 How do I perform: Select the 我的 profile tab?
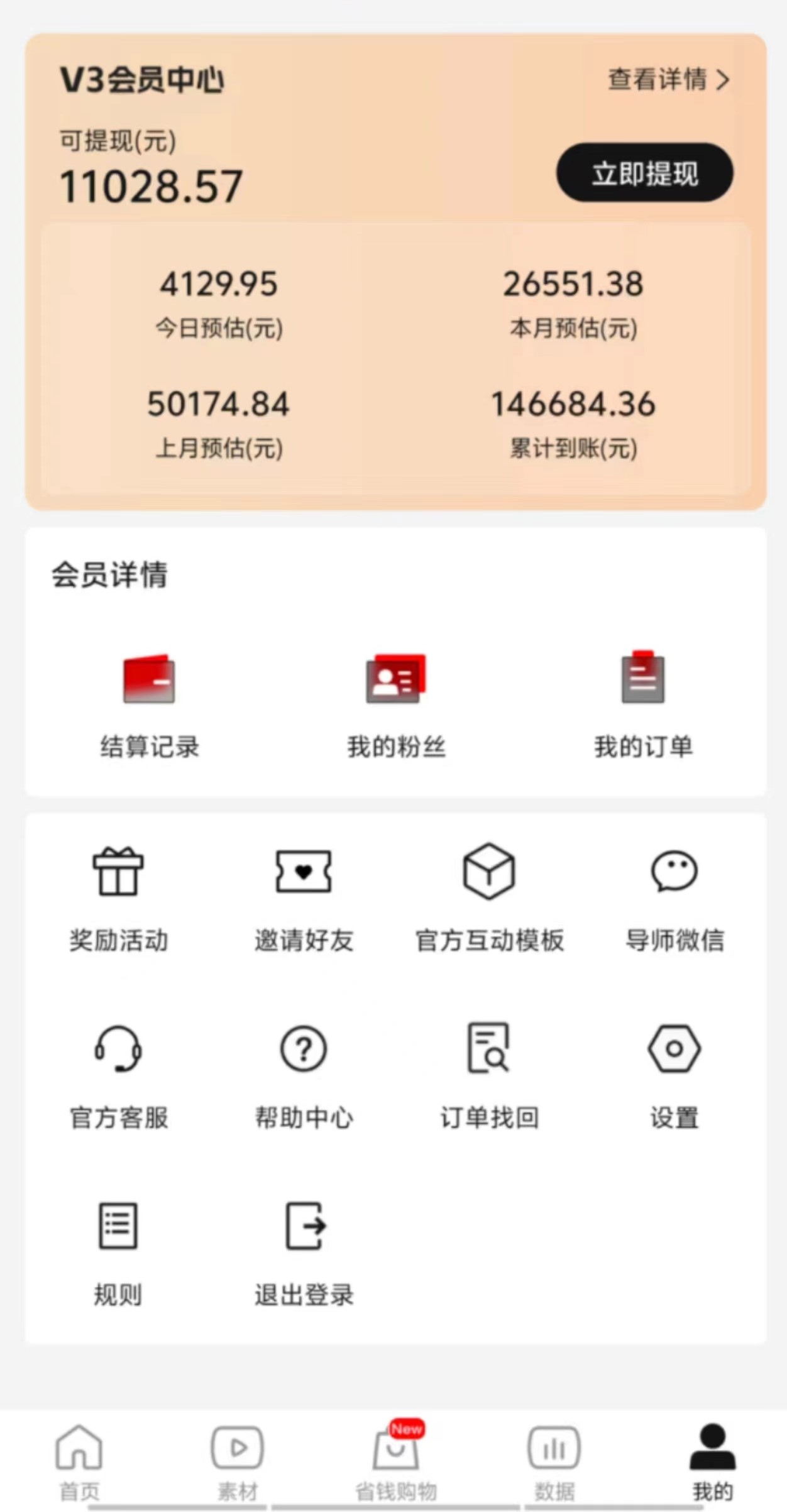point(712,1462)
